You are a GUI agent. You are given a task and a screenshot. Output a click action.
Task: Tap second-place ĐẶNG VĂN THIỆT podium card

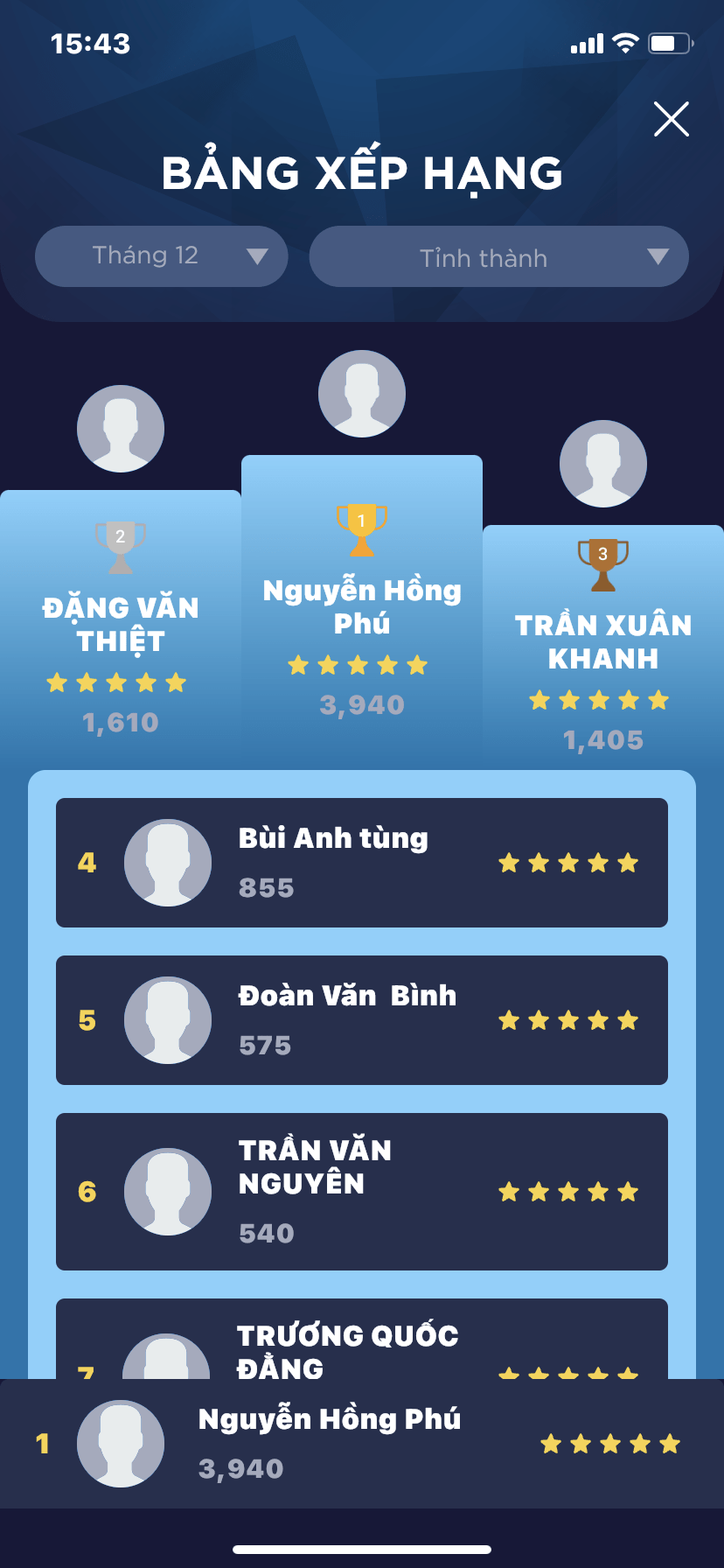coord(121,626)
